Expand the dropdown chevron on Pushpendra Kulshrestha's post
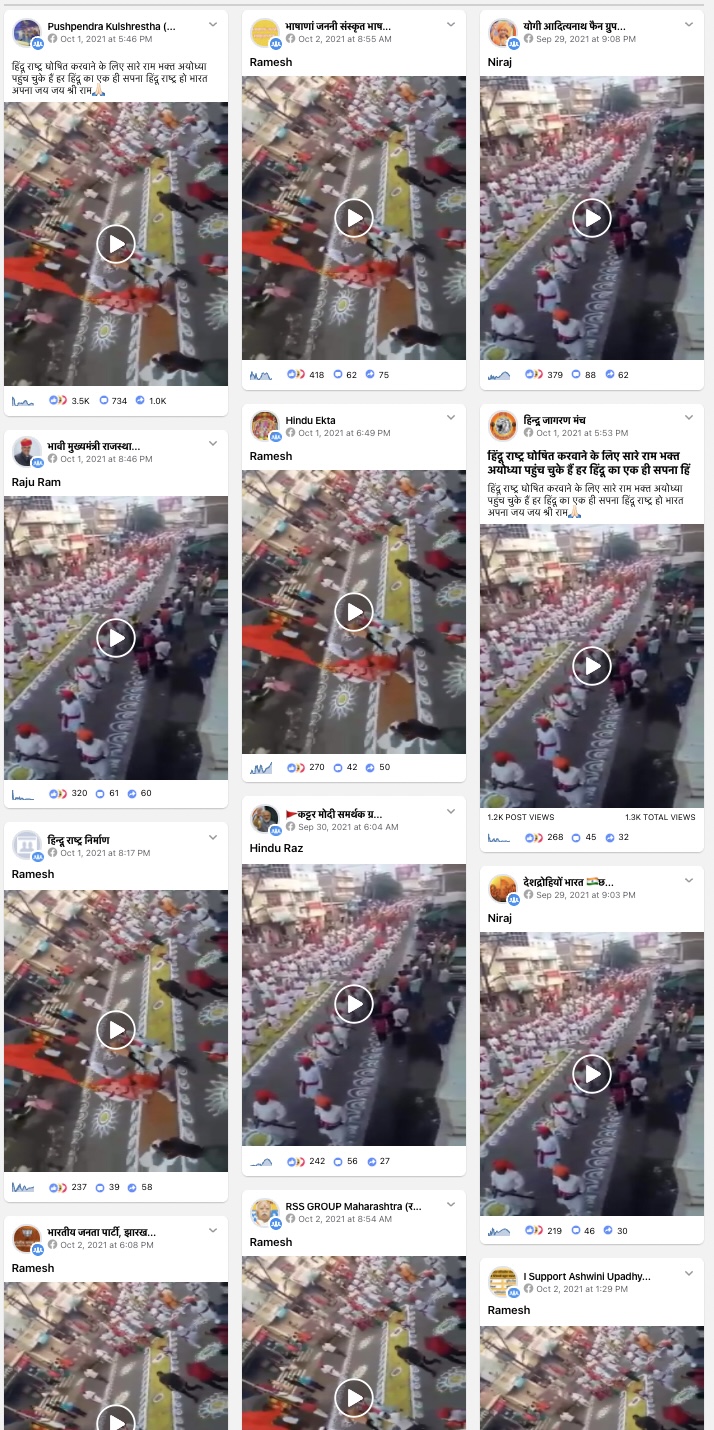Viewport: 714px width, 1430px height. pos(213,23)
